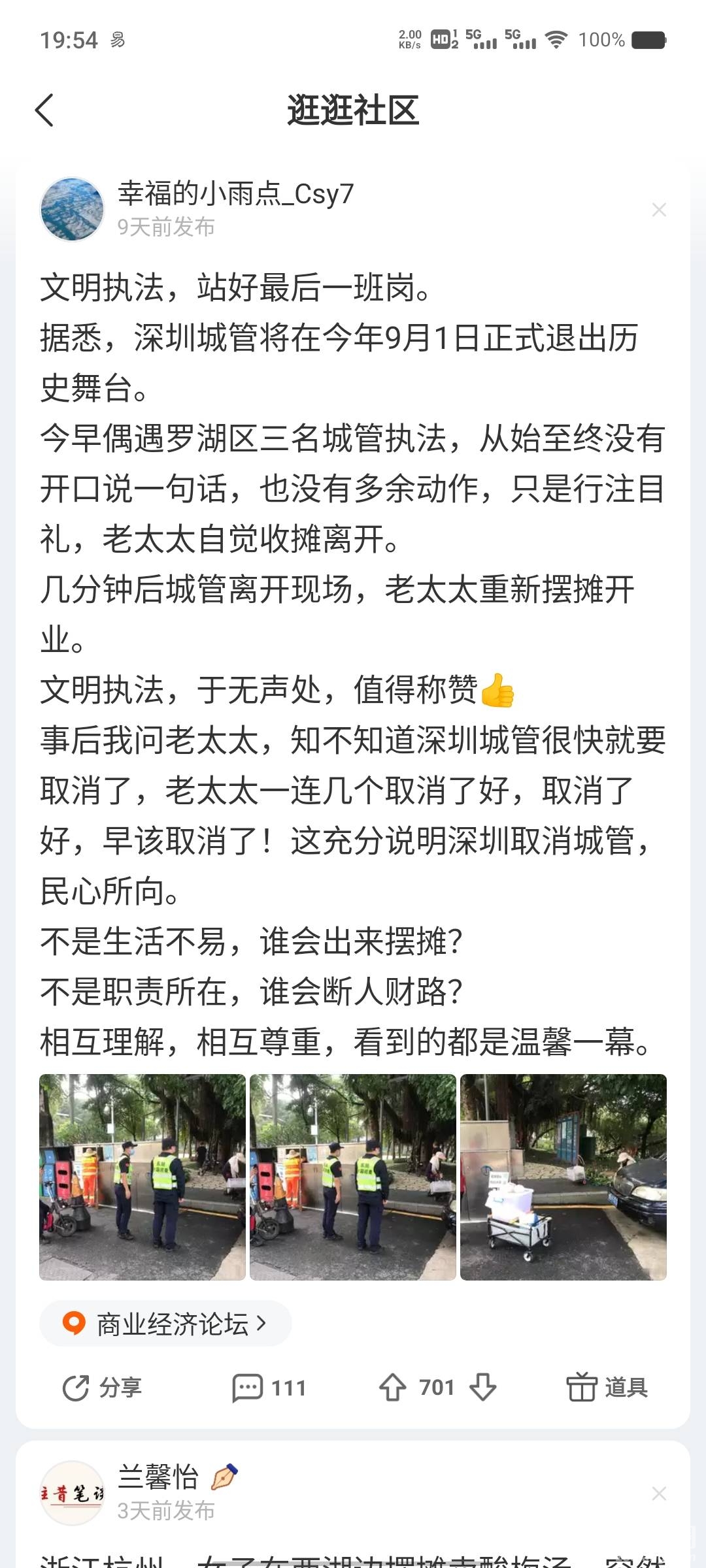
Task: Share the 城管 post
Action: 102,1388
